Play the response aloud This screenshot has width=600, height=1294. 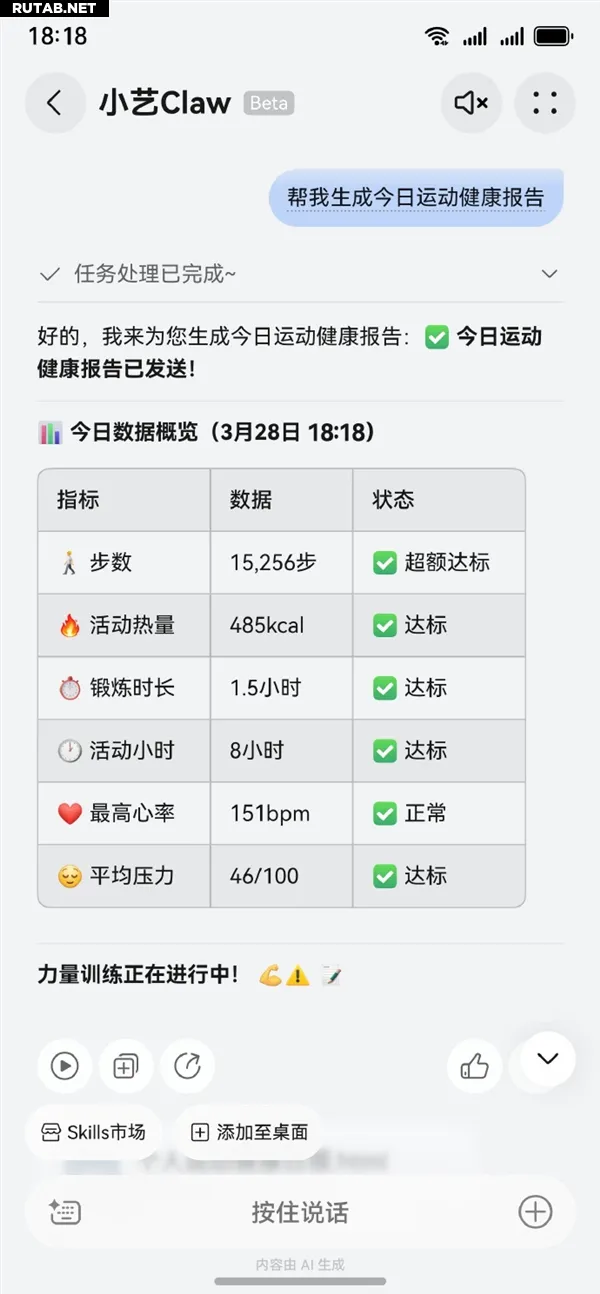coord(65,1066)
